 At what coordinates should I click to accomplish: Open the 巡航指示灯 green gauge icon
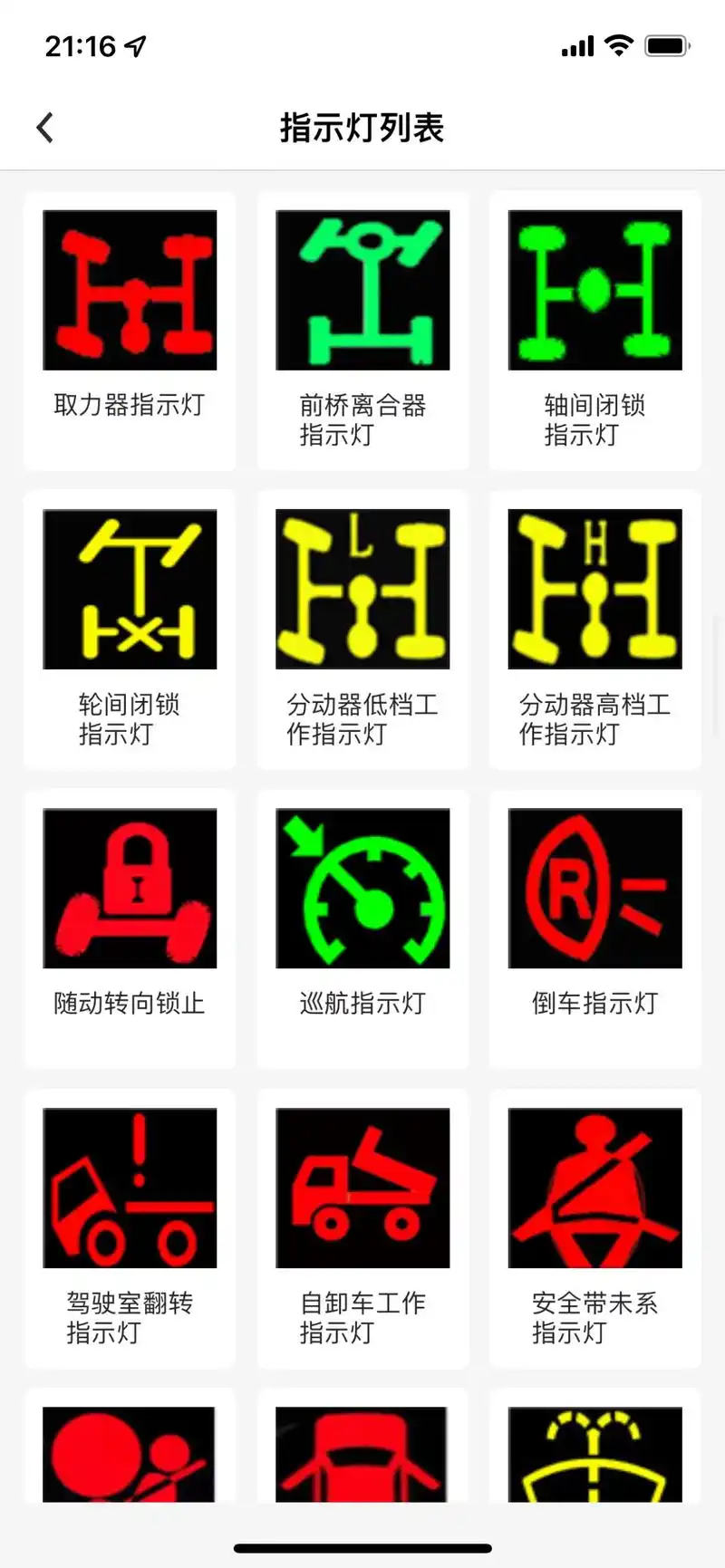pyautogui.click(x=362, y=888)
